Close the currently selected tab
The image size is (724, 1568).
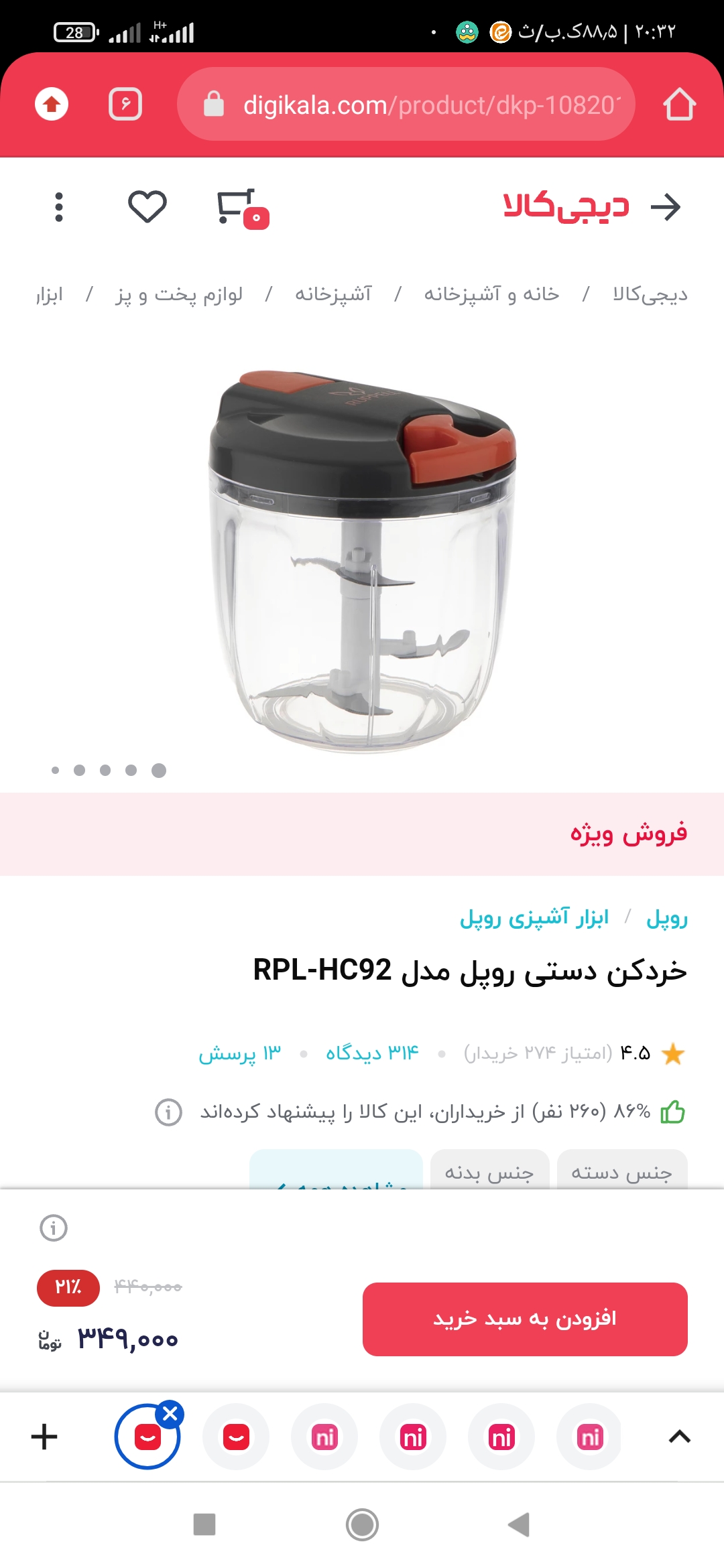(x=170, y=1414)
